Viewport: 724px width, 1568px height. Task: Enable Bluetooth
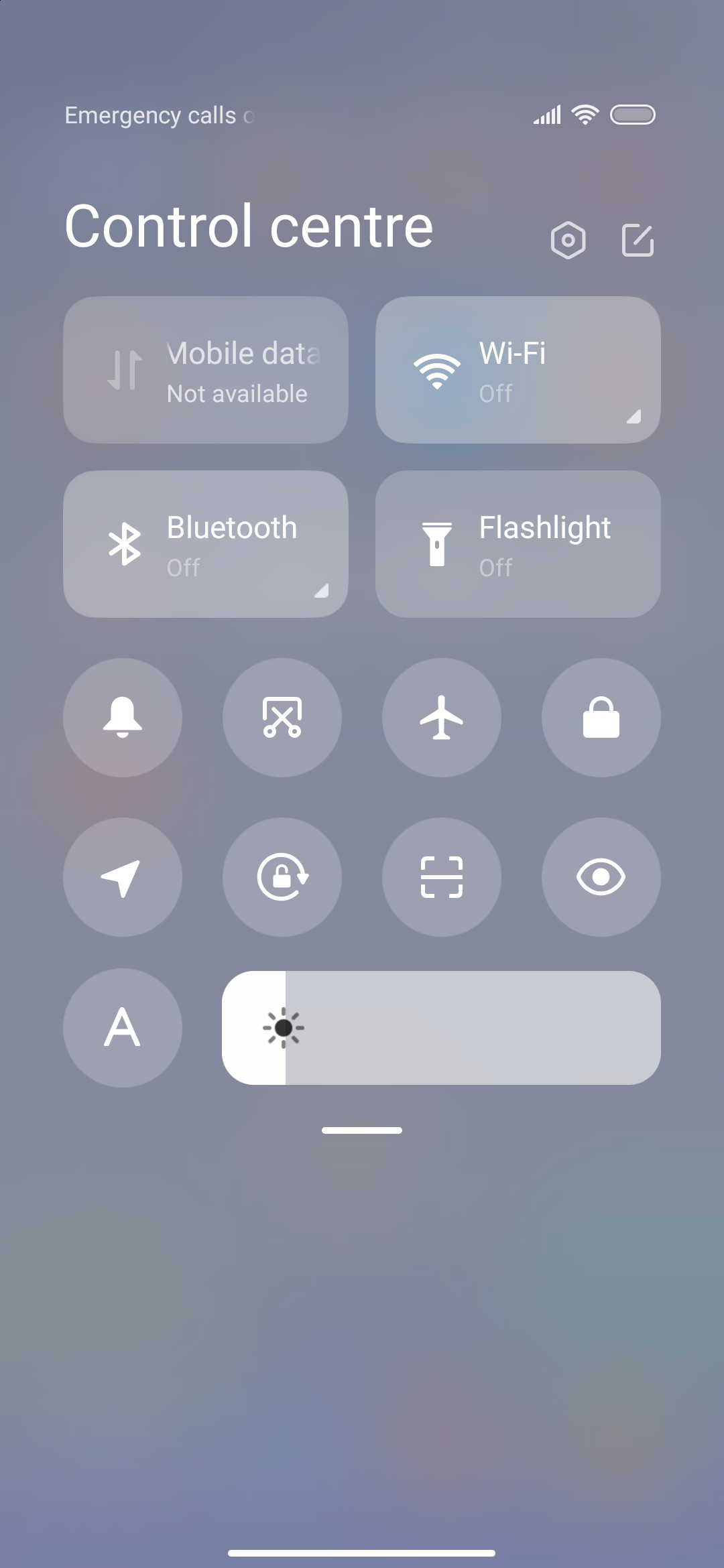click(x=206, y=544)
